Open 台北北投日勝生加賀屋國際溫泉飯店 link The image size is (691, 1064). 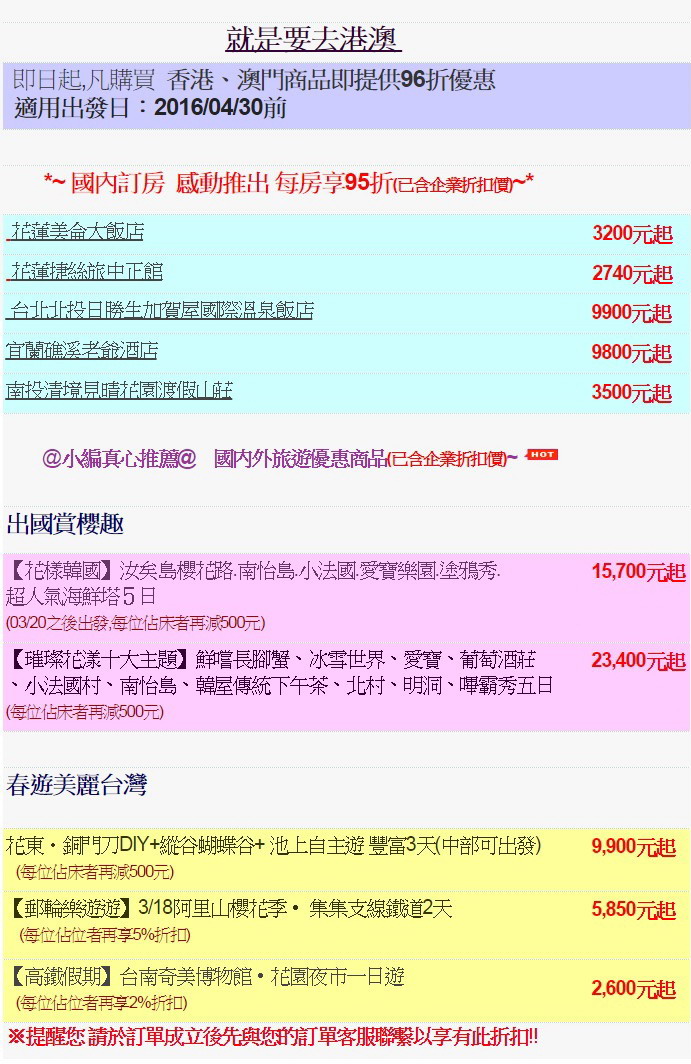pyautogui.click(x=160, y=311)
